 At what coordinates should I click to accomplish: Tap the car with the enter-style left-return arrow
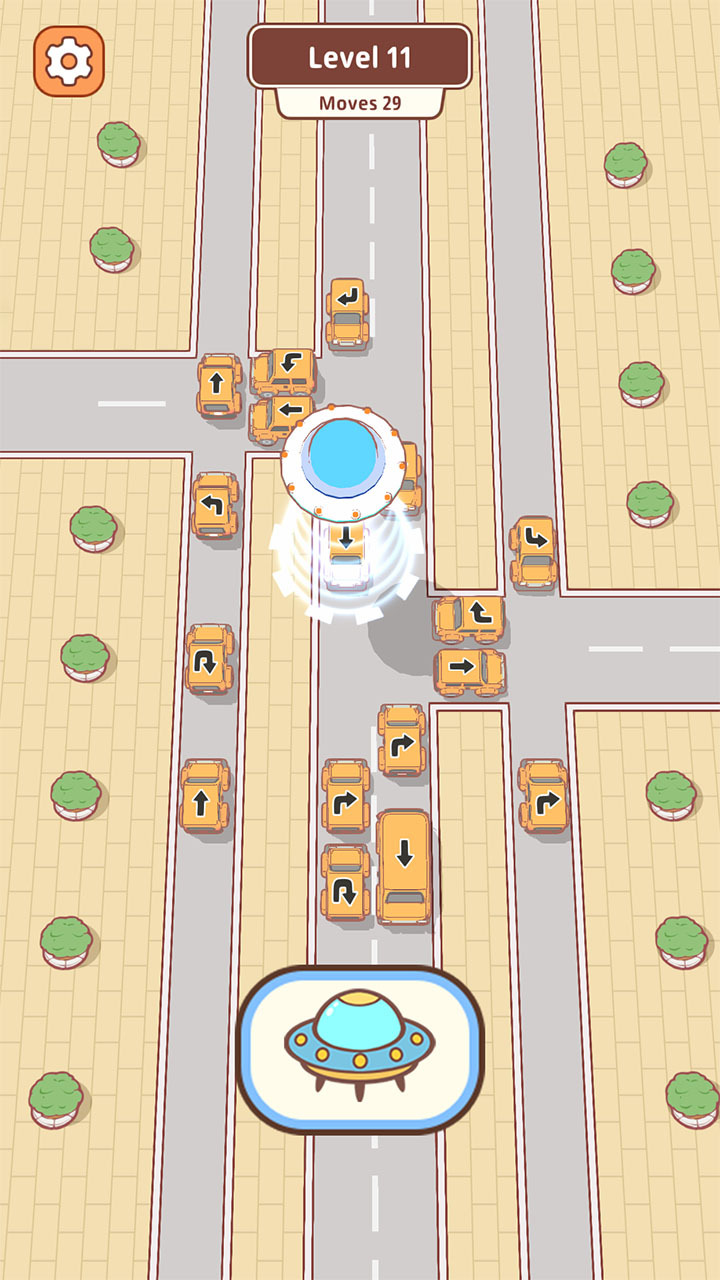tap(348, 313)
